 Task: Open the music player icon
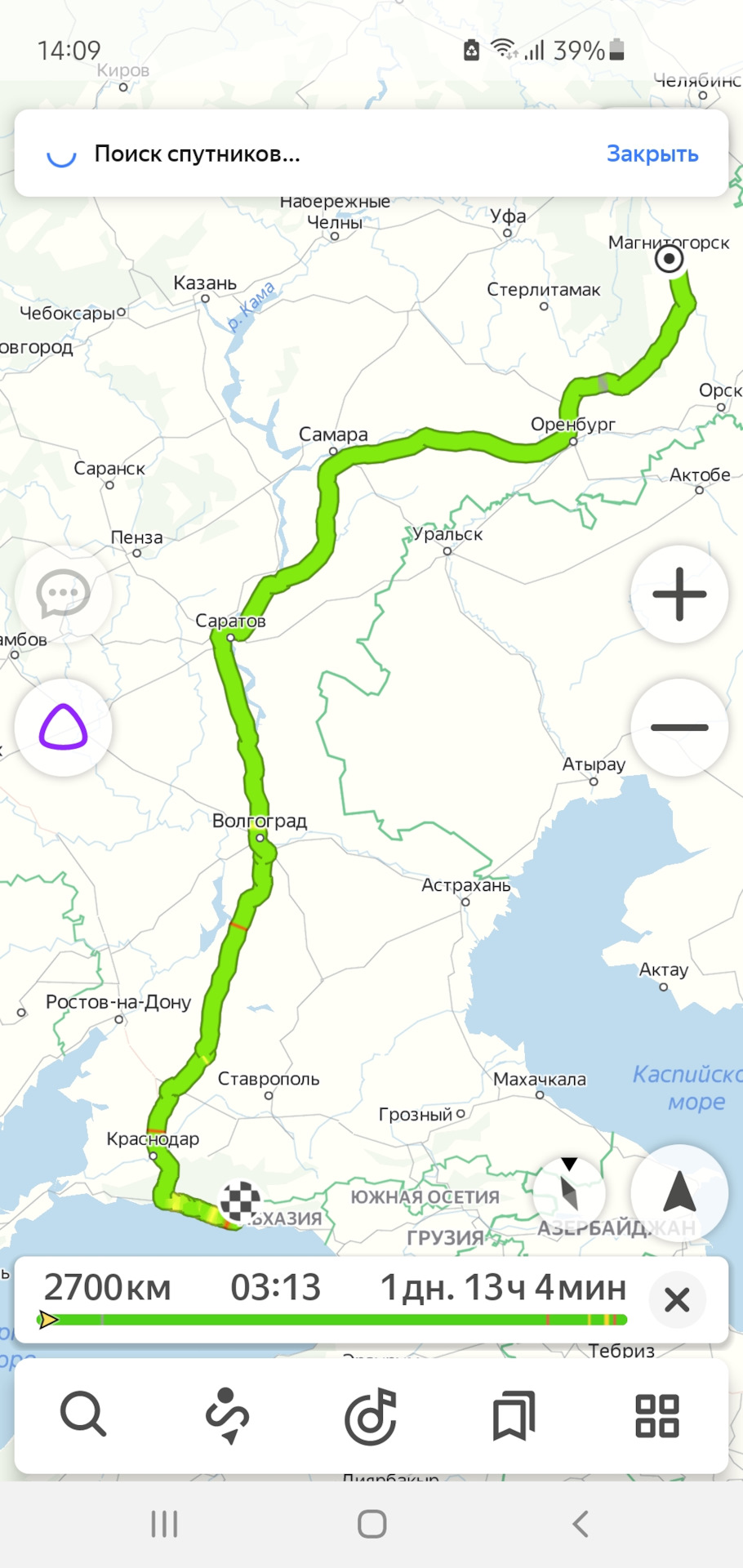pyautogui.click(x=371, y=1414)
